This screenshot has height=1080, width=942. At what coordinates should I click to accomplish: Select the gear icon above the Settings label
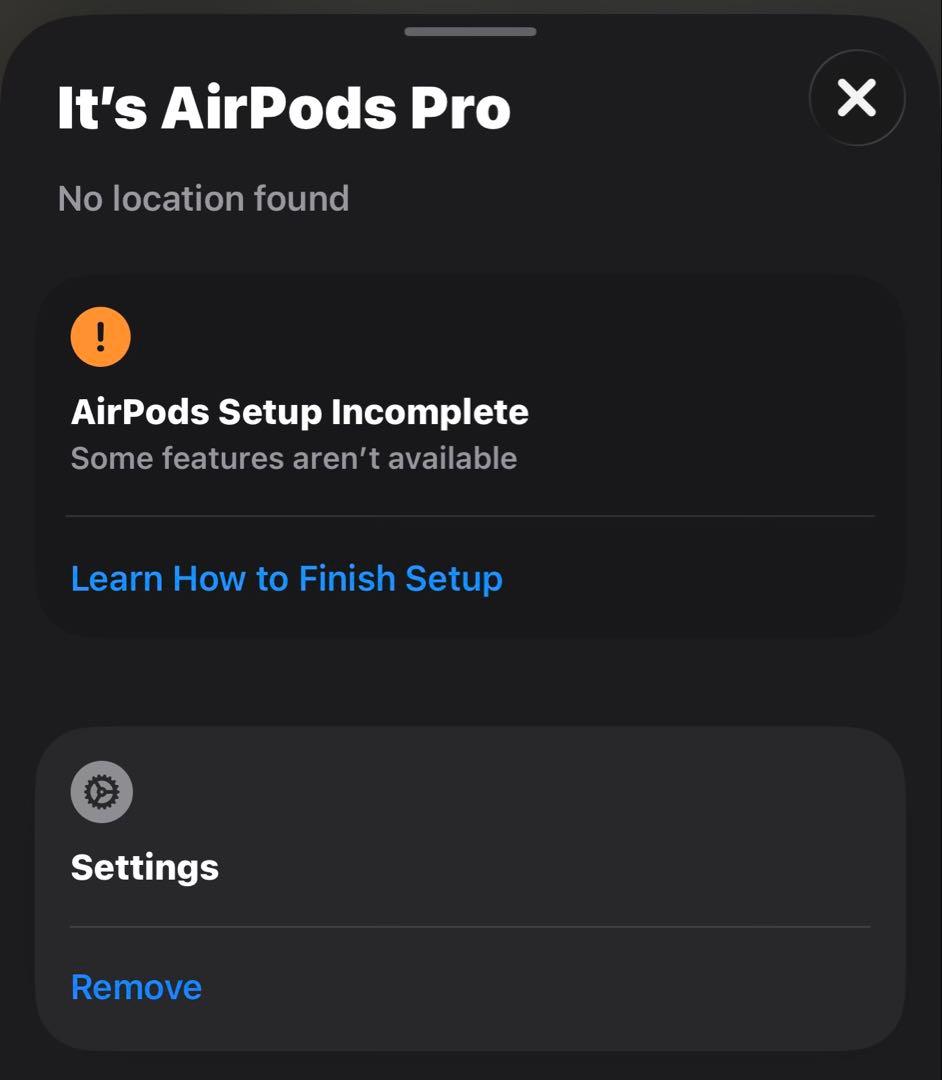click(103, 791)
